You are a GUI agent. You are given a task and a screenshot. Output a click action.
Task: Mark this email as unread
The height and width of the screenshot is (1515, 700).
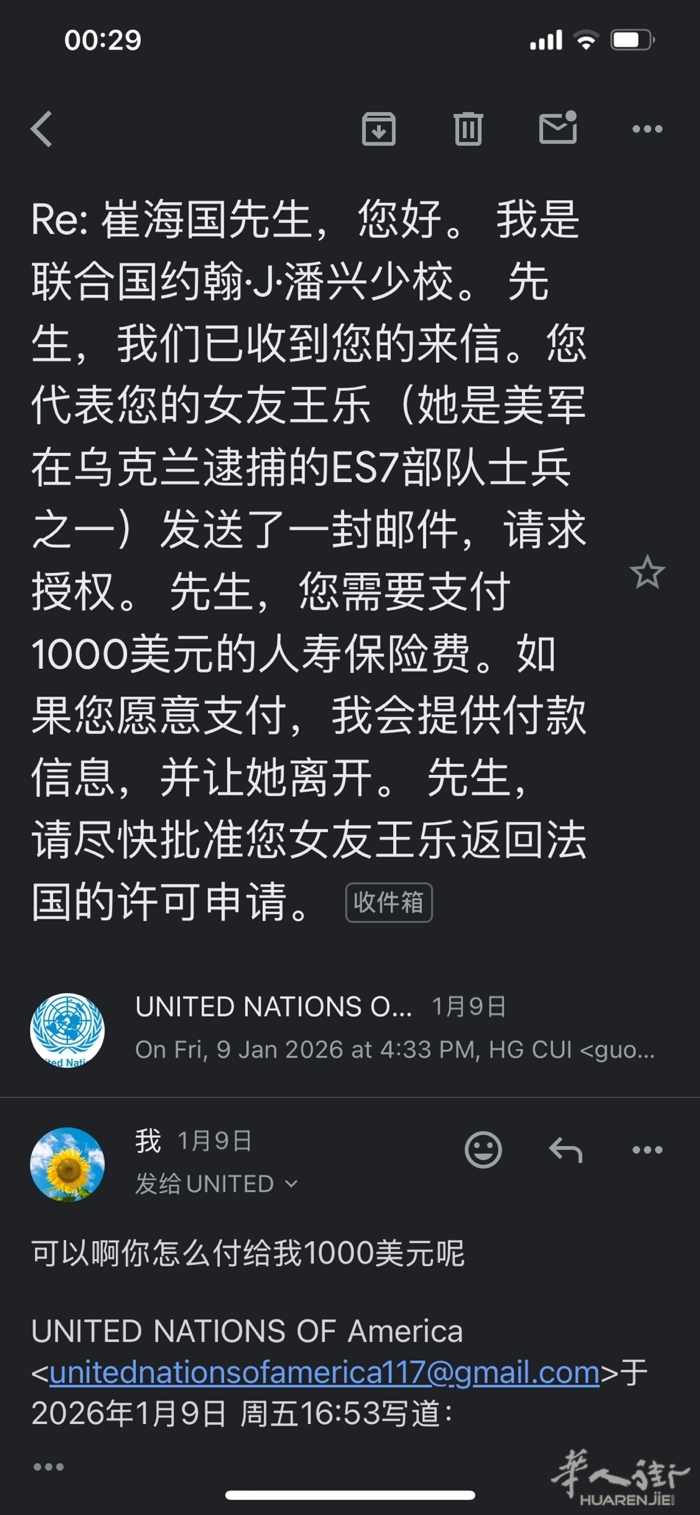click(558, 129)
